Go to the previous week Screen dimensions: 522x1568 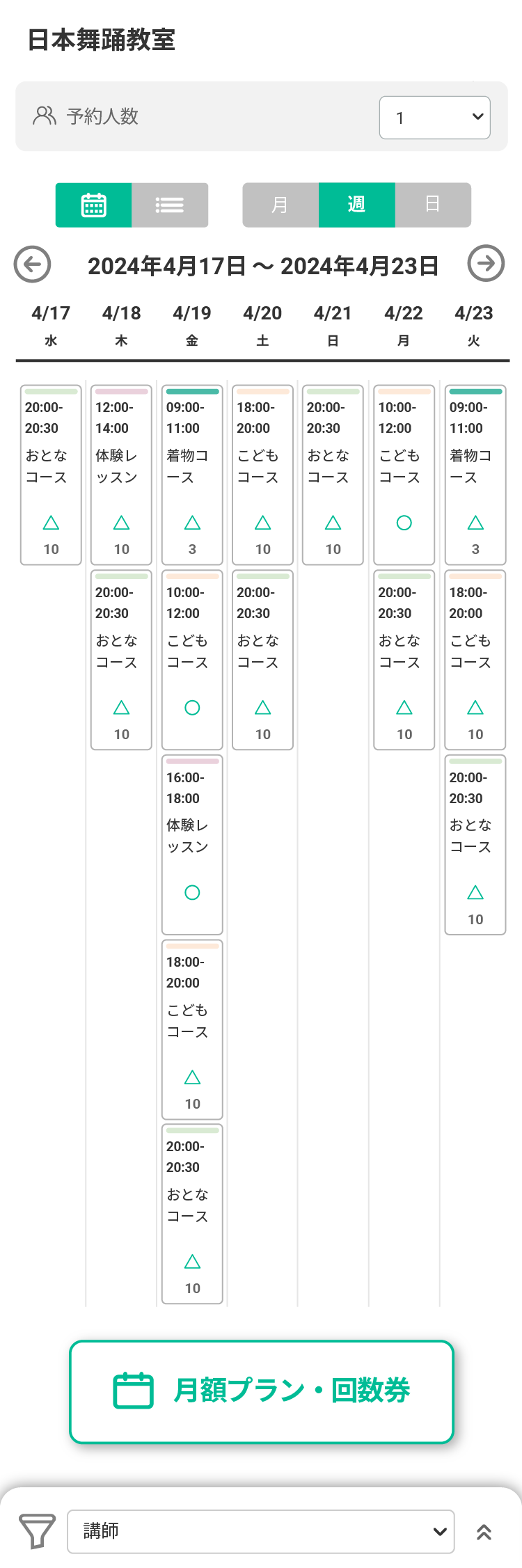tap(33, 264)
